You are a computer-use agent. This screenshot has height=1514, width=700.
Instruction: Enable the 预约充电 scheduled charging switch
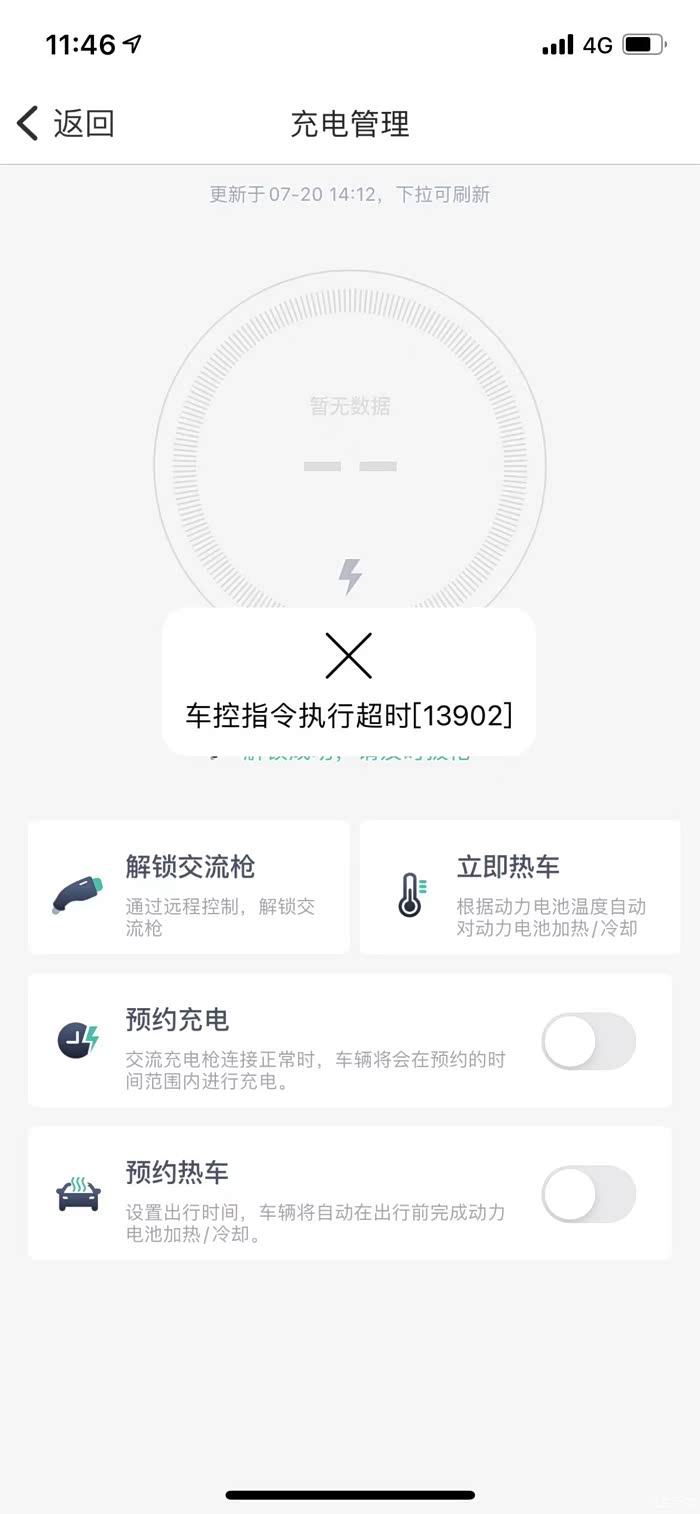(x=588, y=1041)
